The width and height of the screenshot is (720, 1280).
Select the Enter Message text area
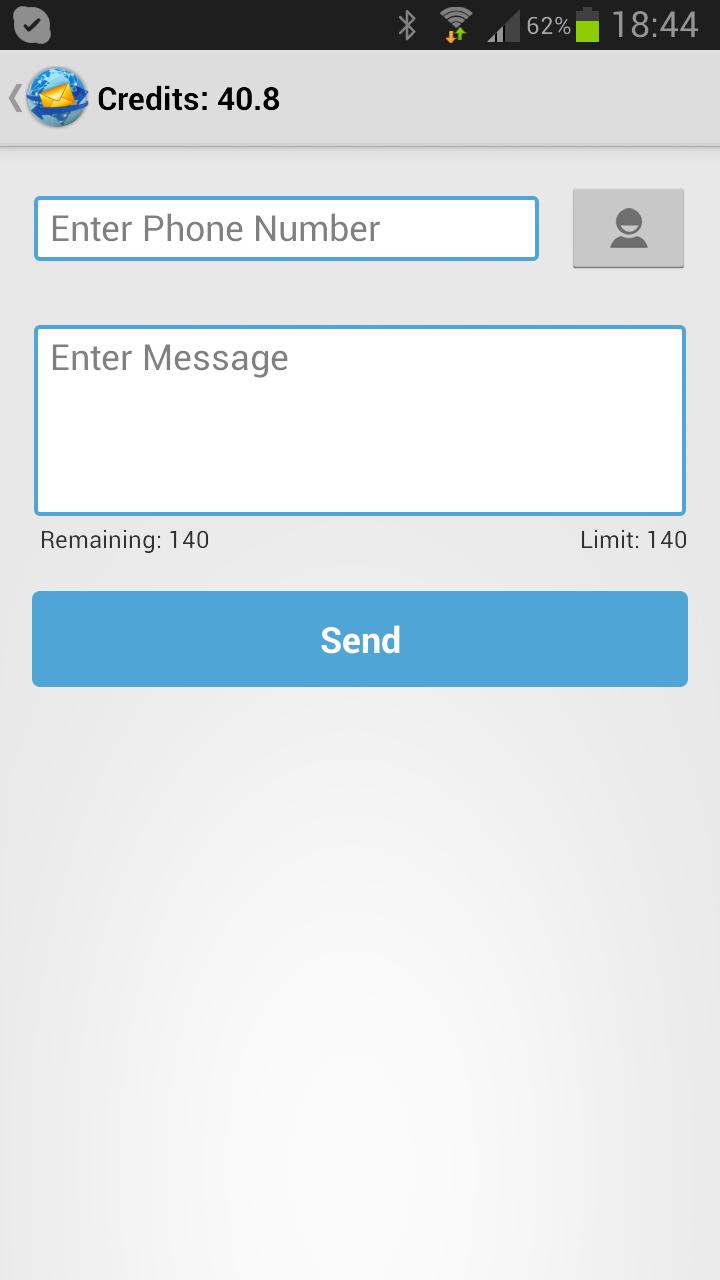click(x=360, y=418)
